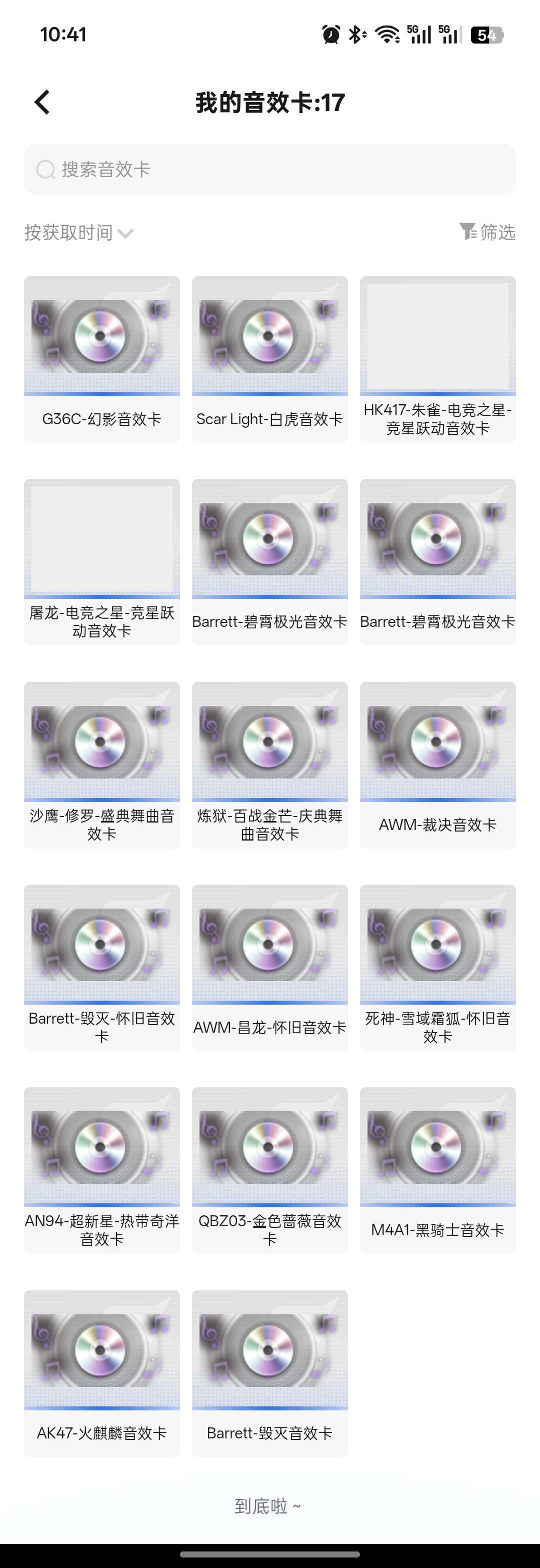Open the Barrett-毁灭音效卡 card
Image resolution: width=540 pixels, height=1568 pixels.
(270, 1372)
